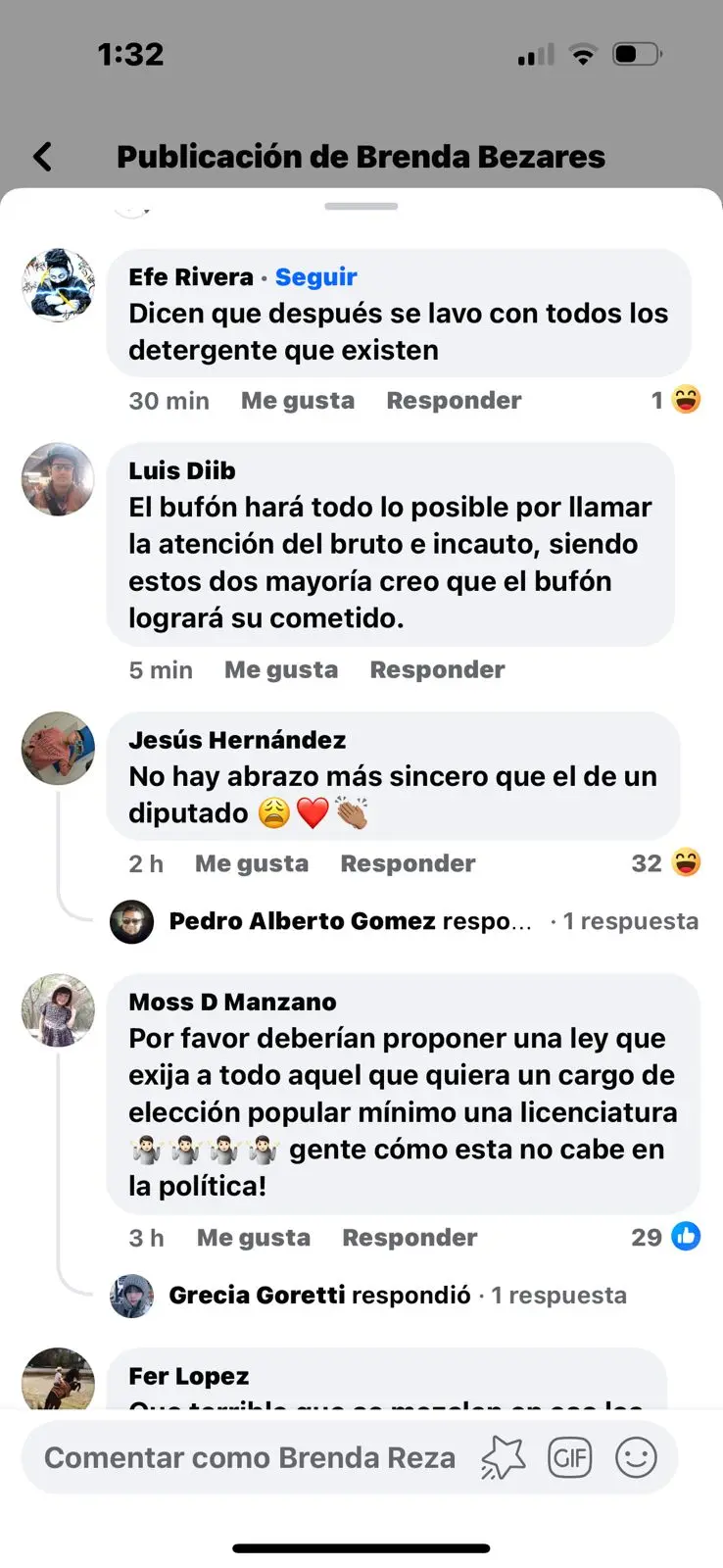This screenshot has height=1568, width=723.
Task: Like Moss D Manzano's comment
Action: coord(254,1239)
